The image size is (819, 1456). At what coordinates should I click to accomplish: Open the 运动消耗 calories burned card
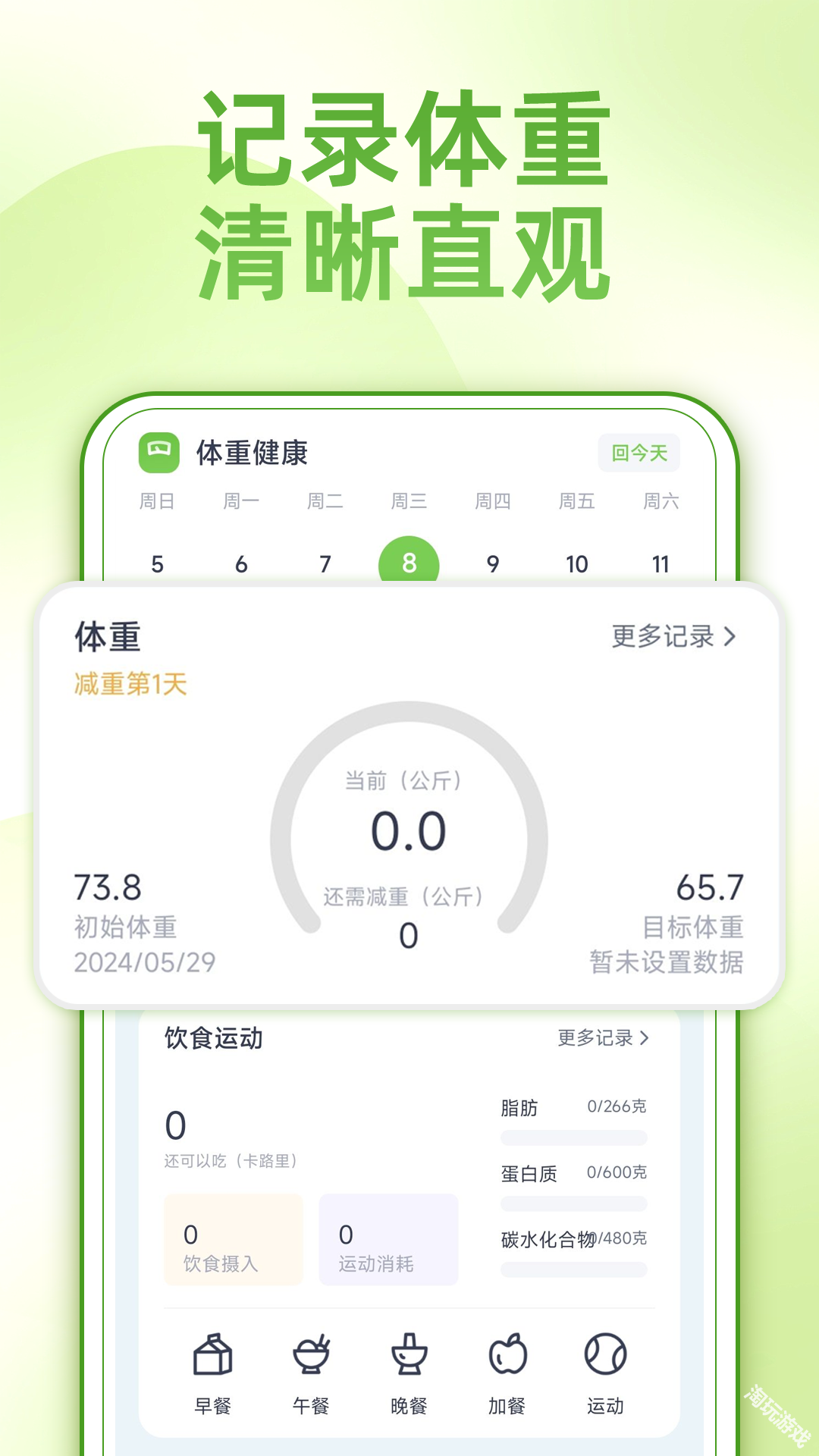coord(389,1238)
